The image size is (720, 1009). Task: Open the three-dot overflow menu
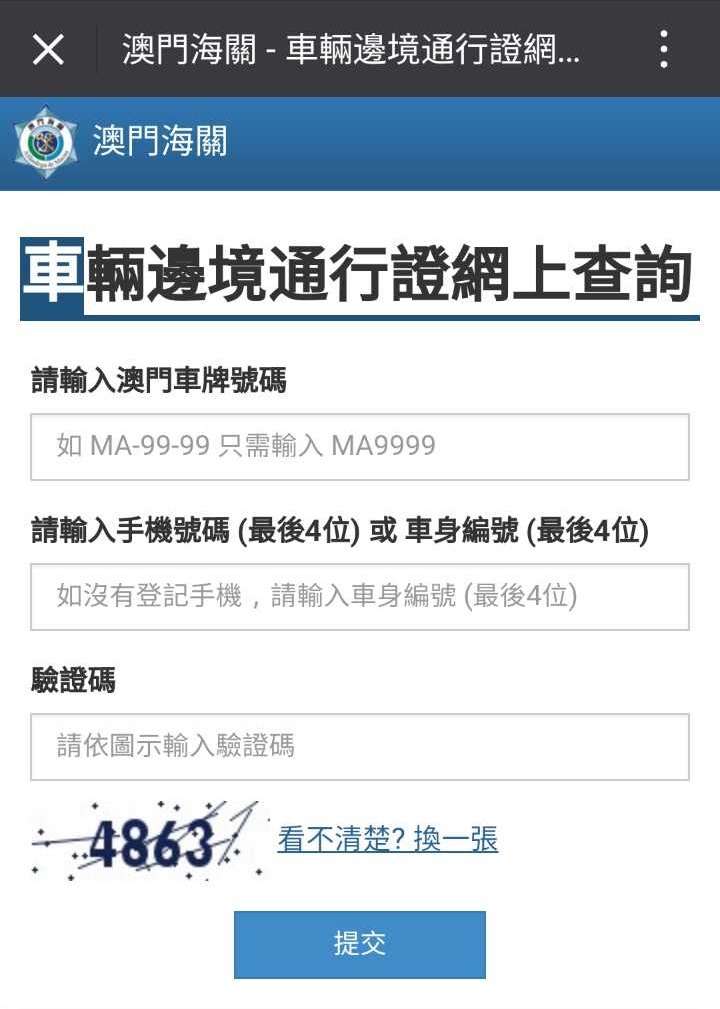664,48
